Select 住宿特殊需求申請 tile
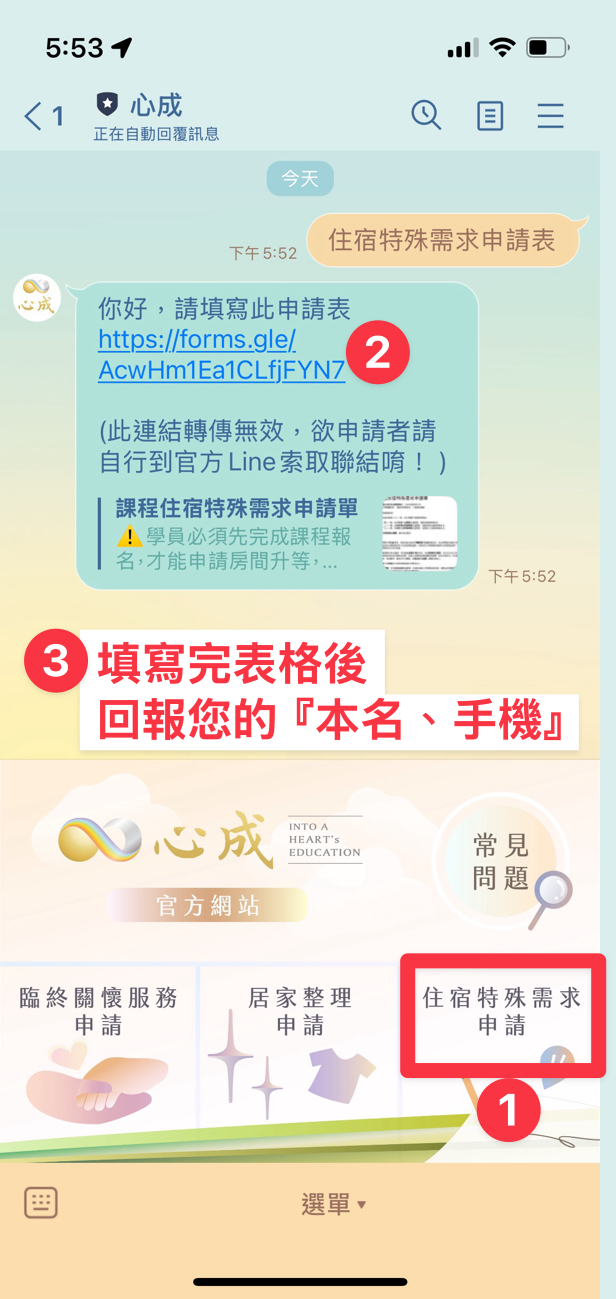The height and width of the screenshot is (1299, 616). coord(502,1015)
